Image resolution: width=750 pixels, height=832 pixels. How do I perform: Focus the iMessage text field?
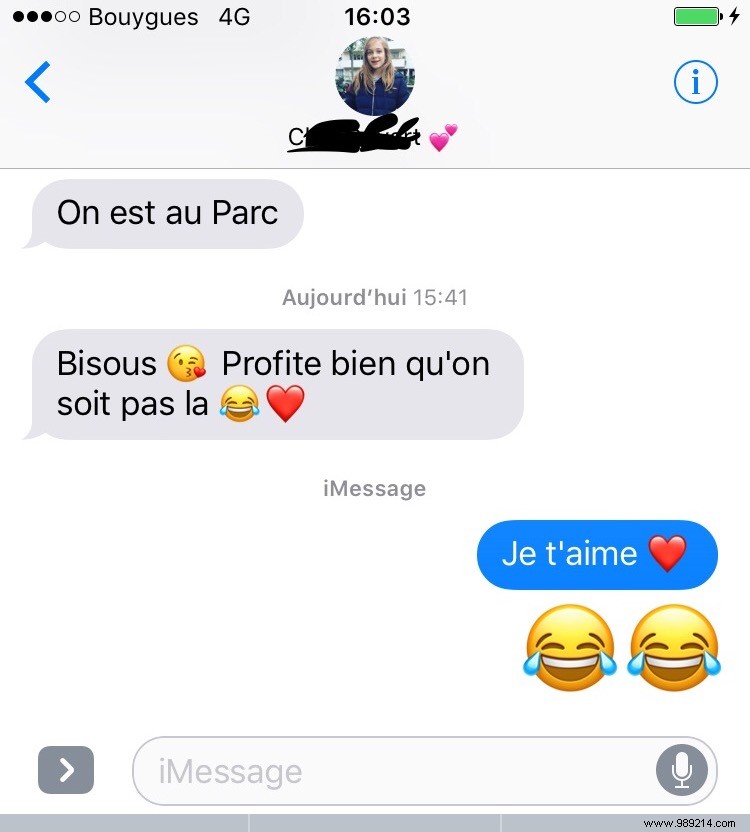(390, 771)
